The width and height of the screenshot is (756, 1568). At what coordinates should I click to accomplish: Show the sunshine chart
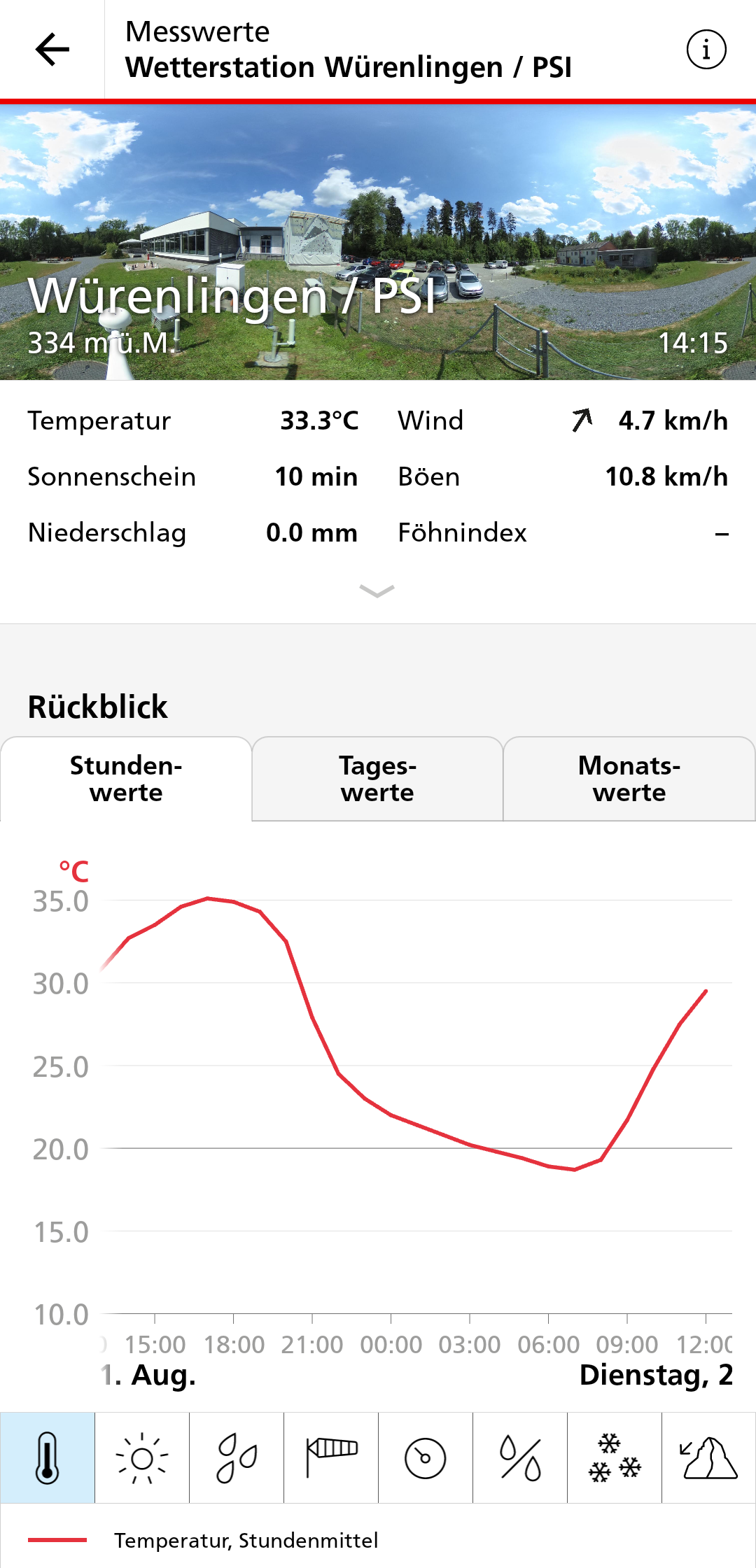click(142, 1457)
